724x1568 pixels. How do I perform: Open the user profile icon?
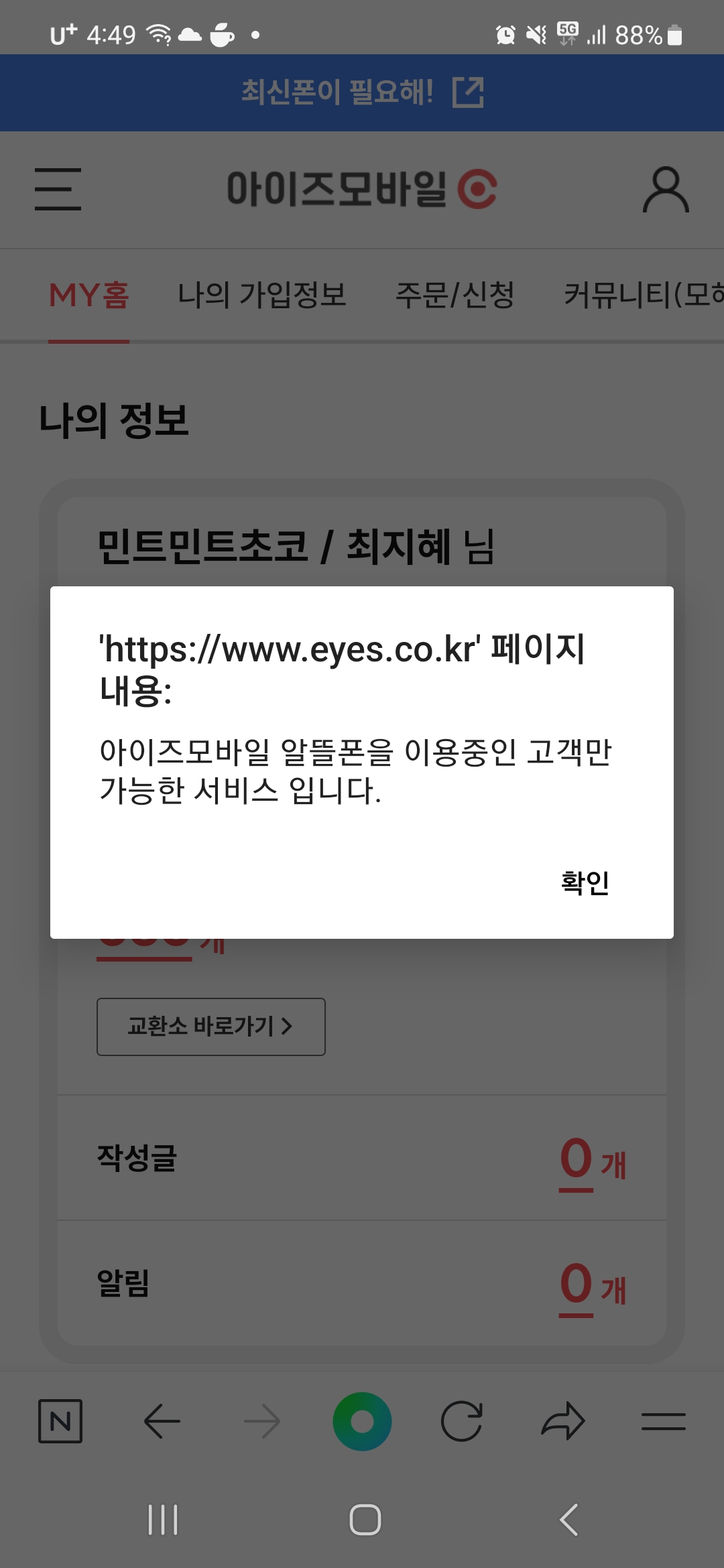pos(666,190)
